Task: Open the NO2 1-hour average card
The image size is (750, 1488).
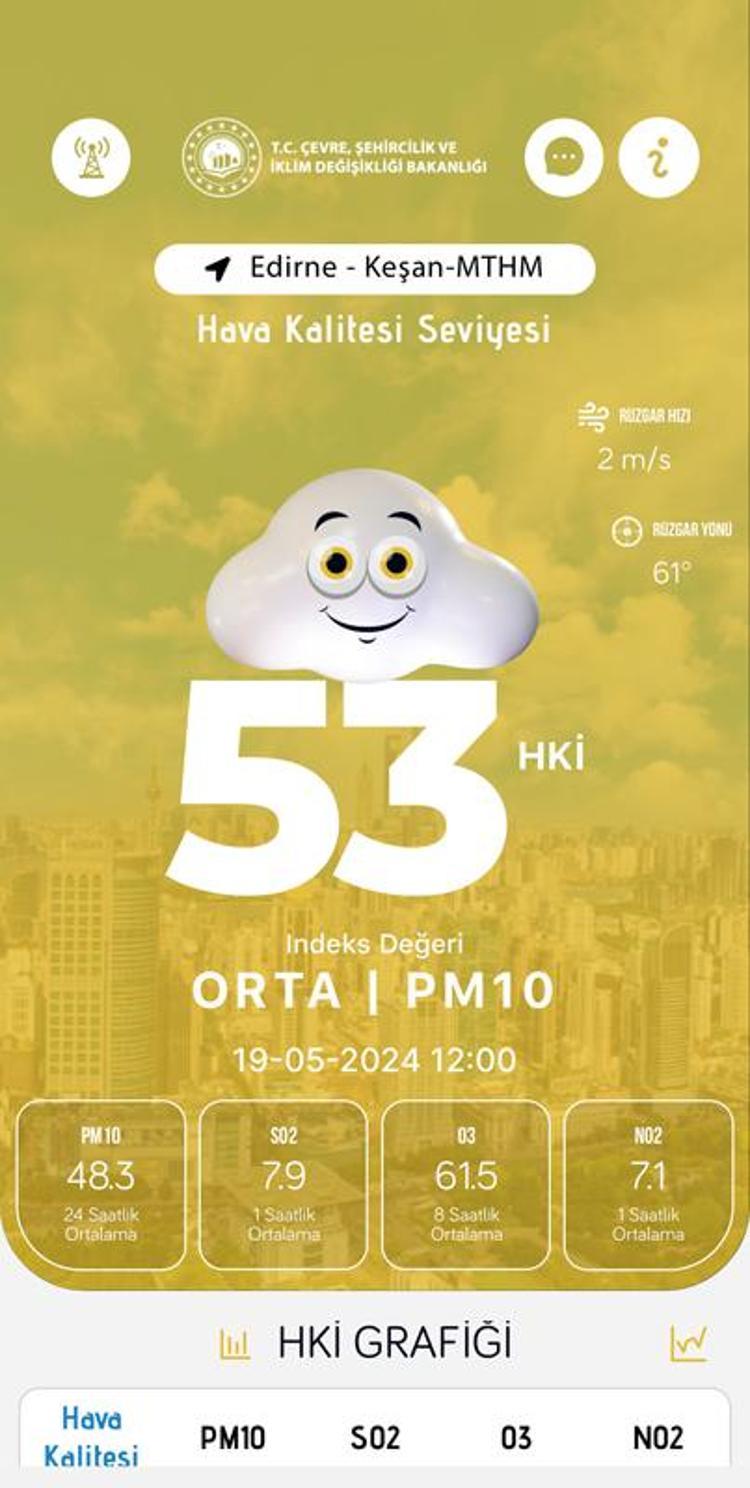Action: [x=648, y=1185]
